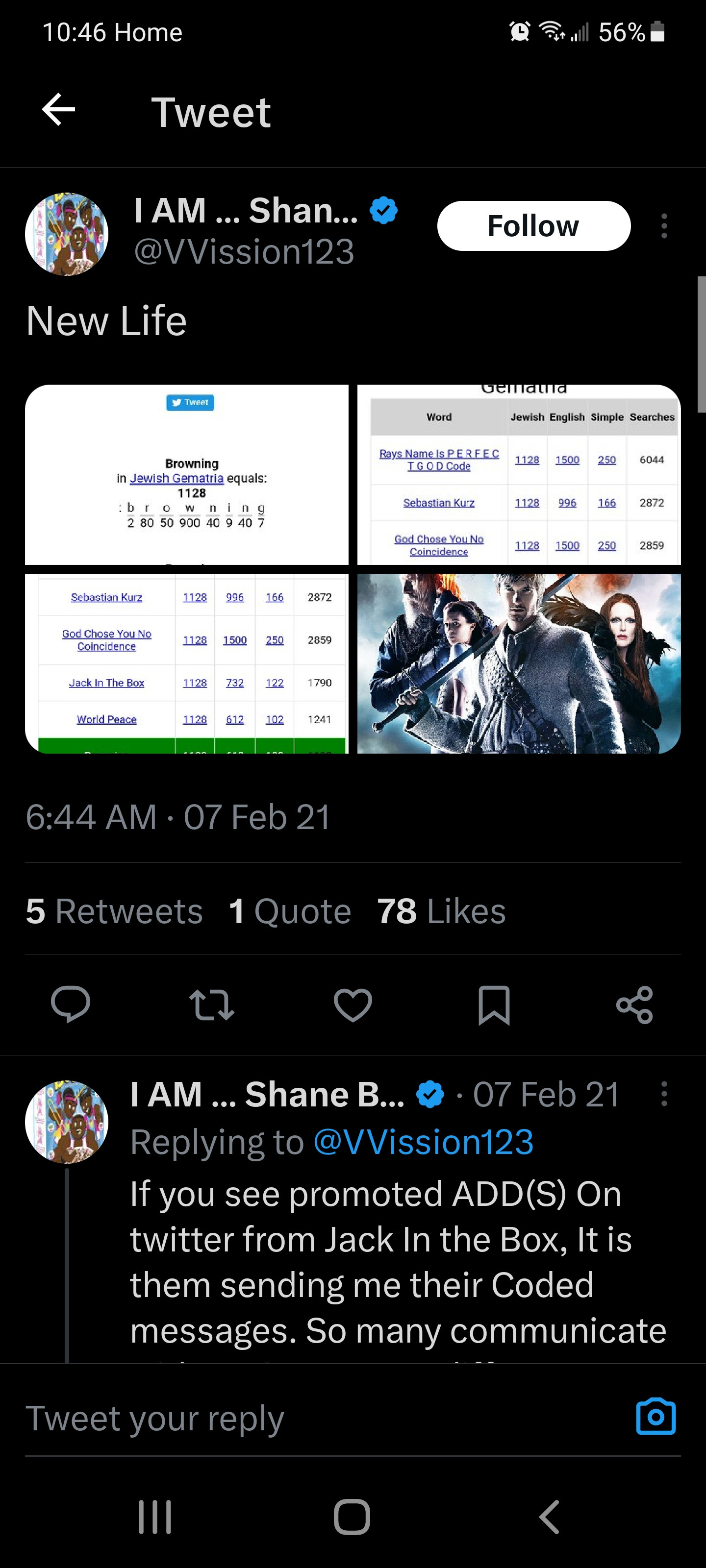Retweet this New Life tweet

pos(211,1004)
